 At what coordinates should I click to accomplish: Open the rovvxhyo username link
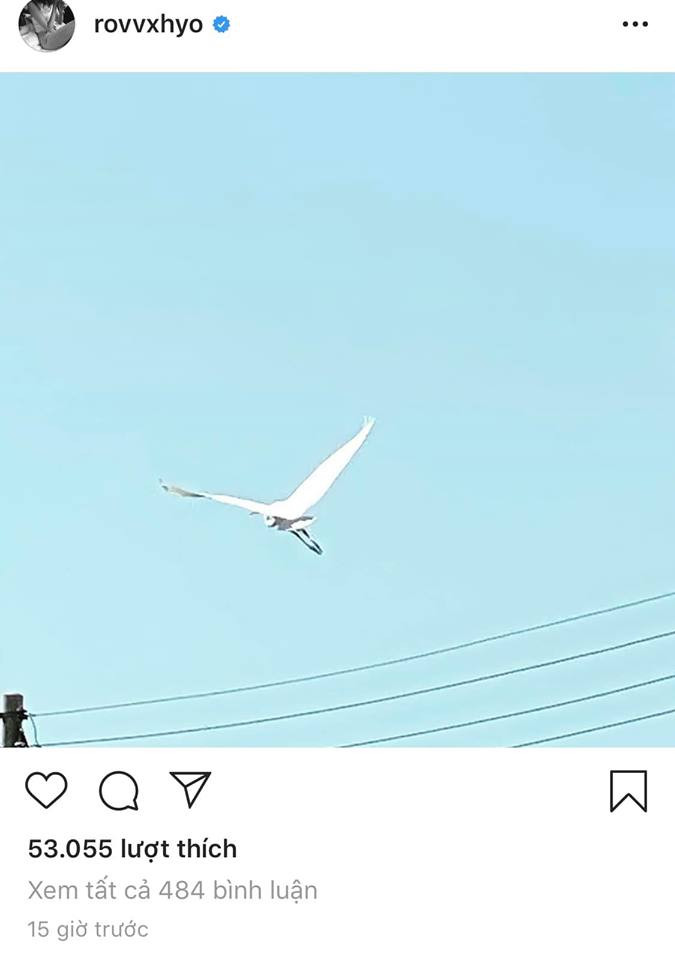tap(148, 25)
